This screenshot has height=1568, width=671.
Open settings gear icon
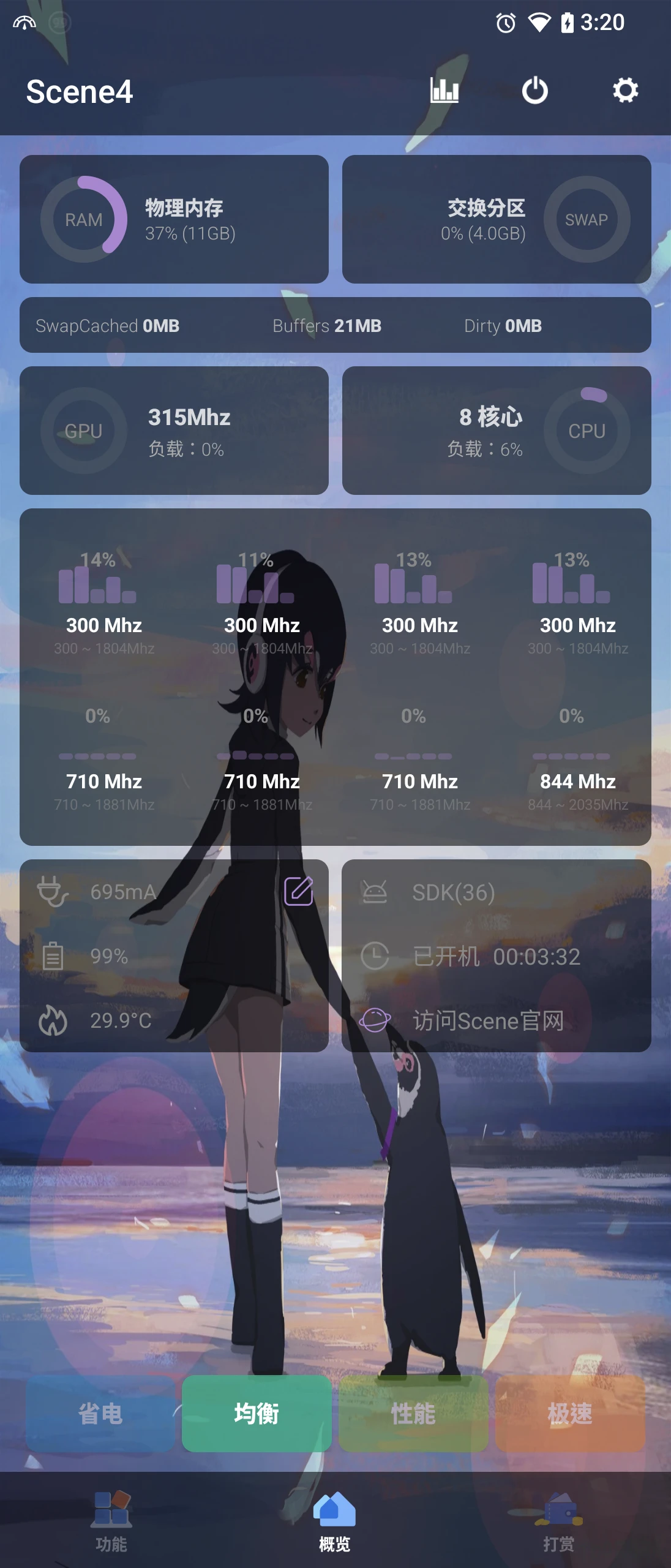click(x=625, y=91)
